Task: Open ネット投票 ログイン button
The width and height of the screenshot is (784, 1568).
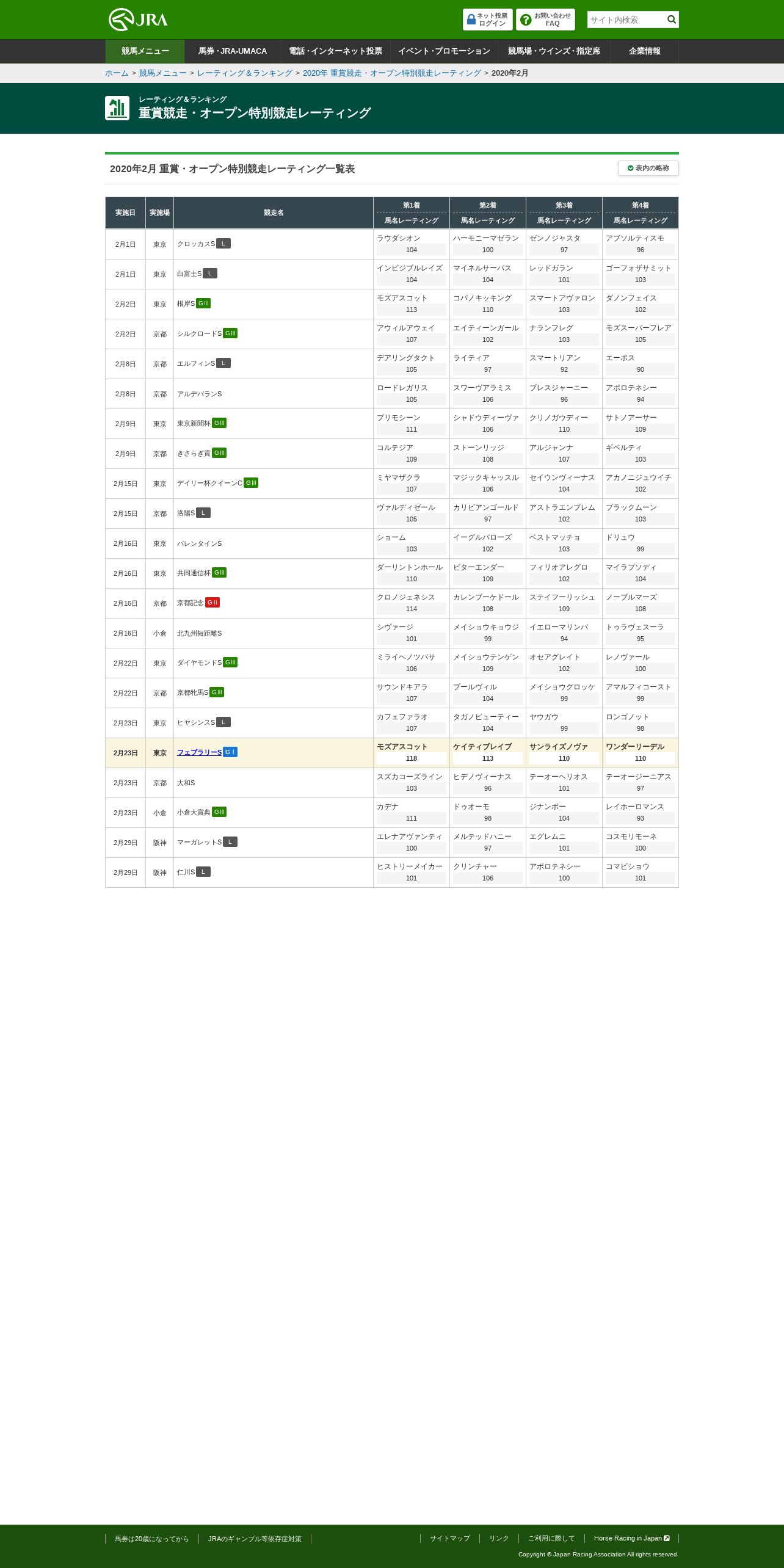Action: coord(487,20)
